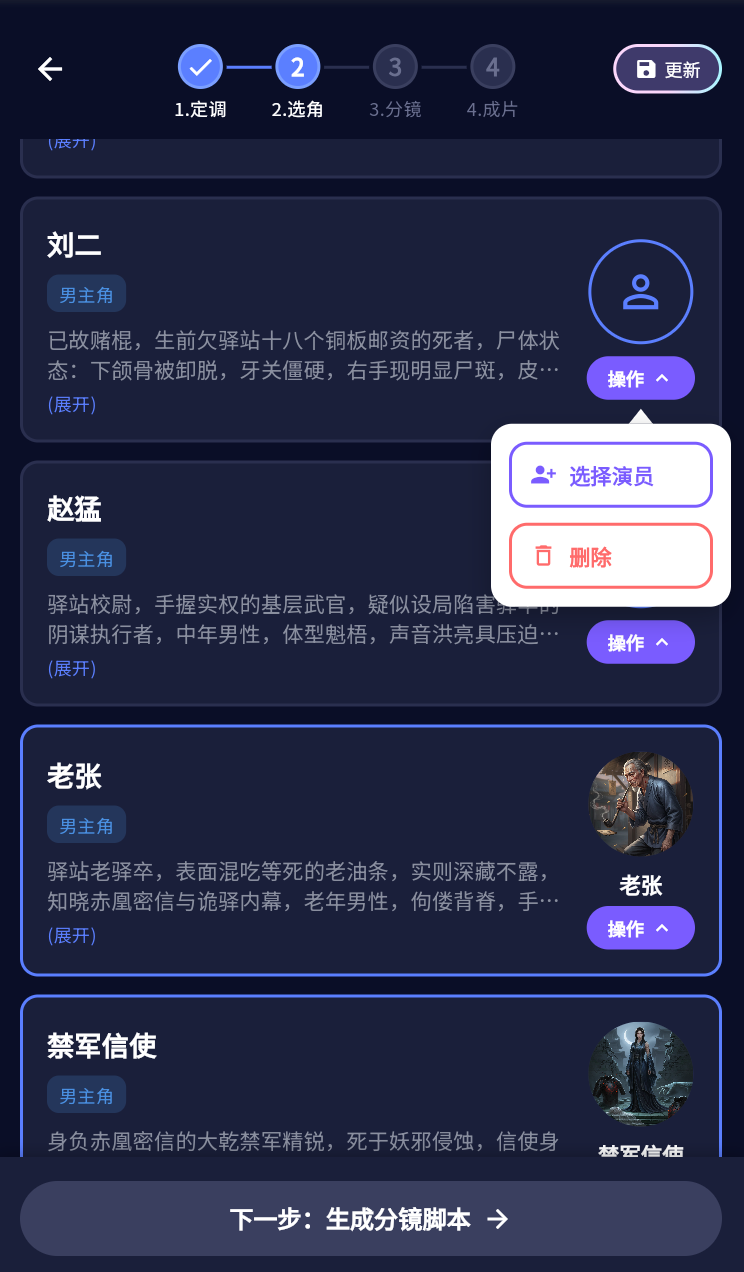Image resolution: width=744 pixels, height=1272 pixels.
Task: Click the save disk icon in 更新 button
Action: click(645, 68)
